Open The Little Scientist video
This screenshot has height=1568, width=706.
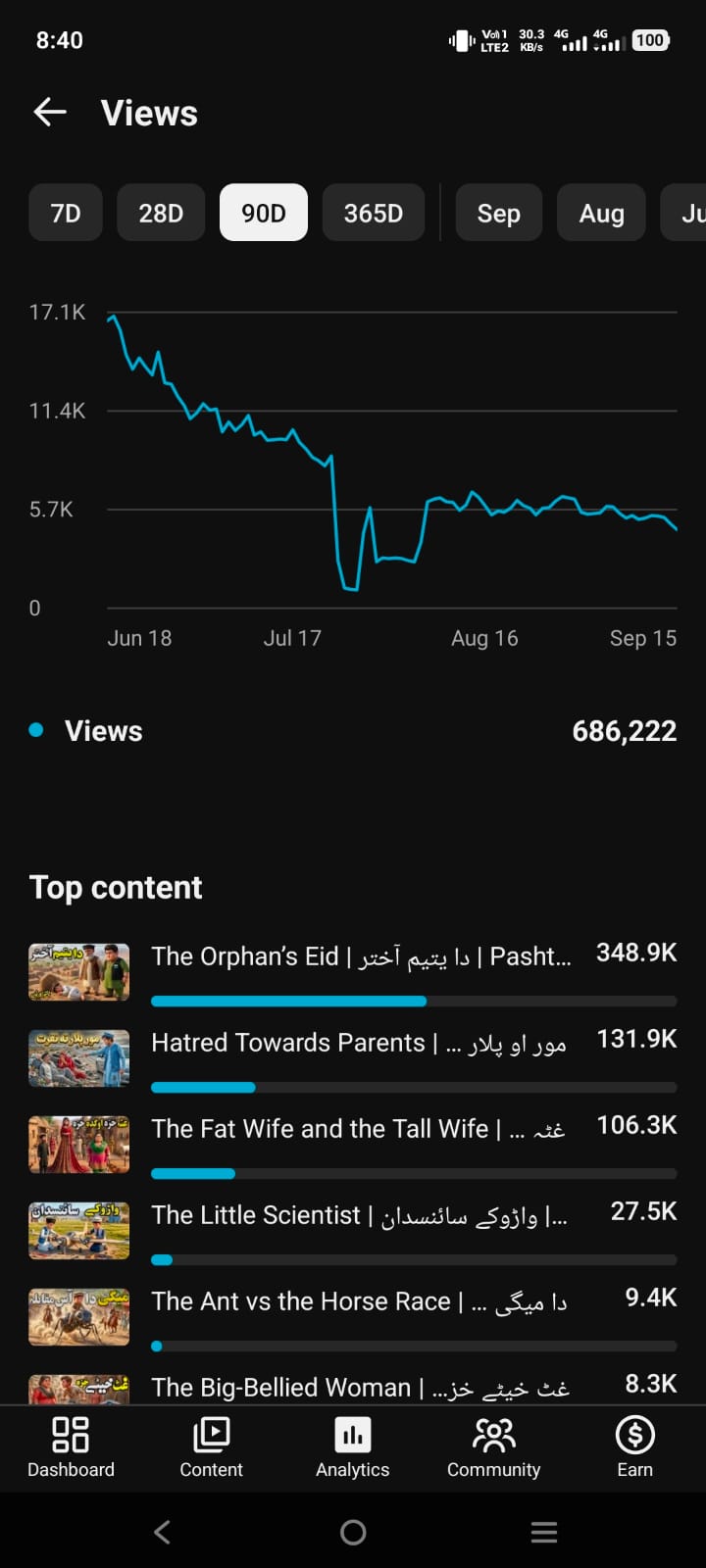click(x=353, y=1230)
